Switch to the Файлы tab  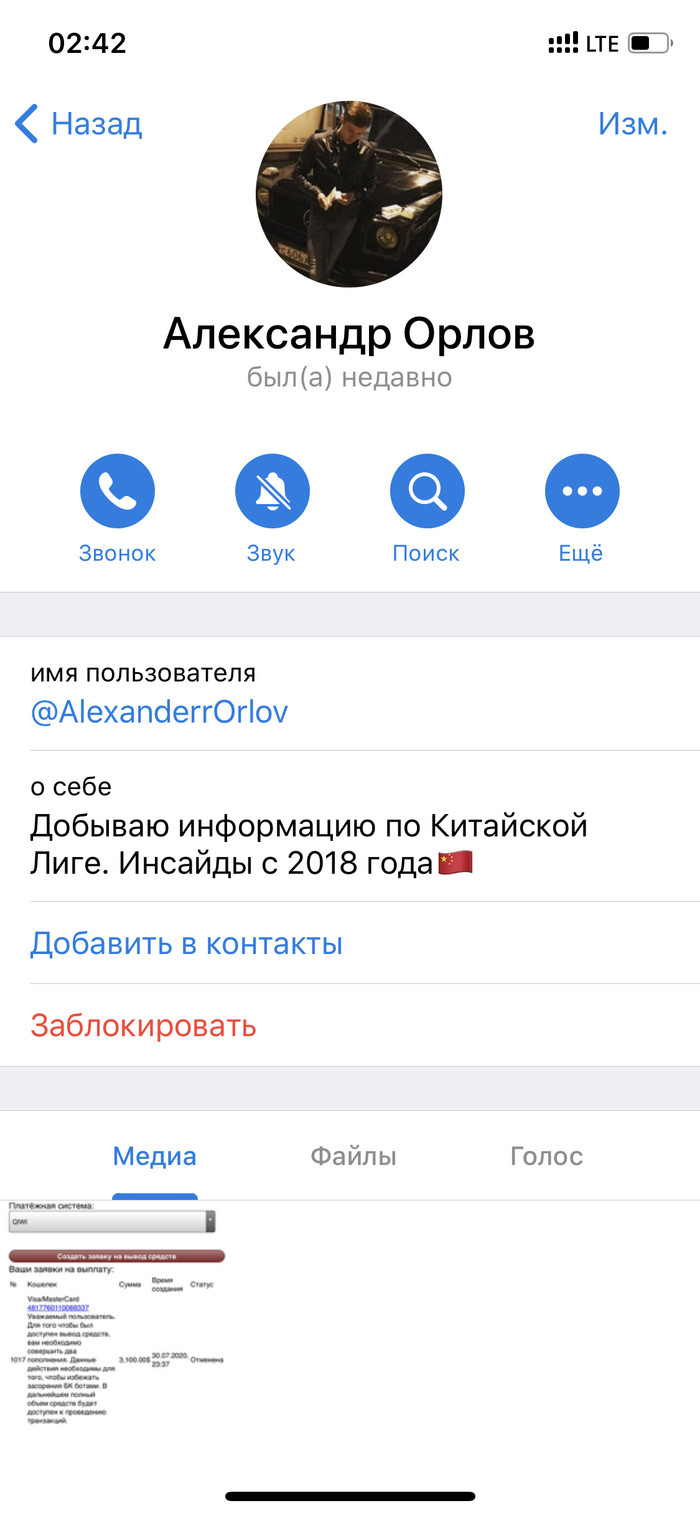[353, 1157]
